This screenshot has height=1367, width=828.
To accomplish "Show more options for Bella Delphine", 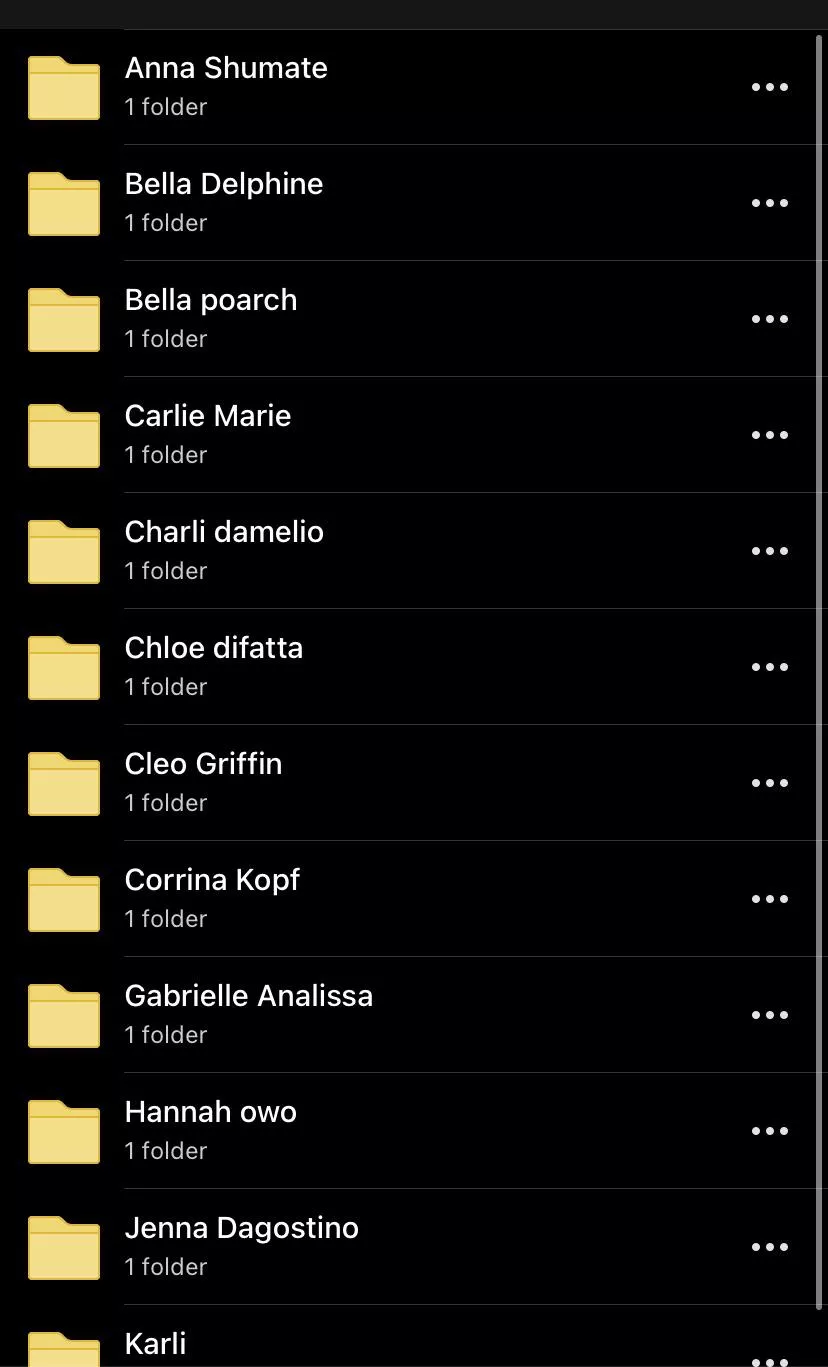I will tap(769, 203).
